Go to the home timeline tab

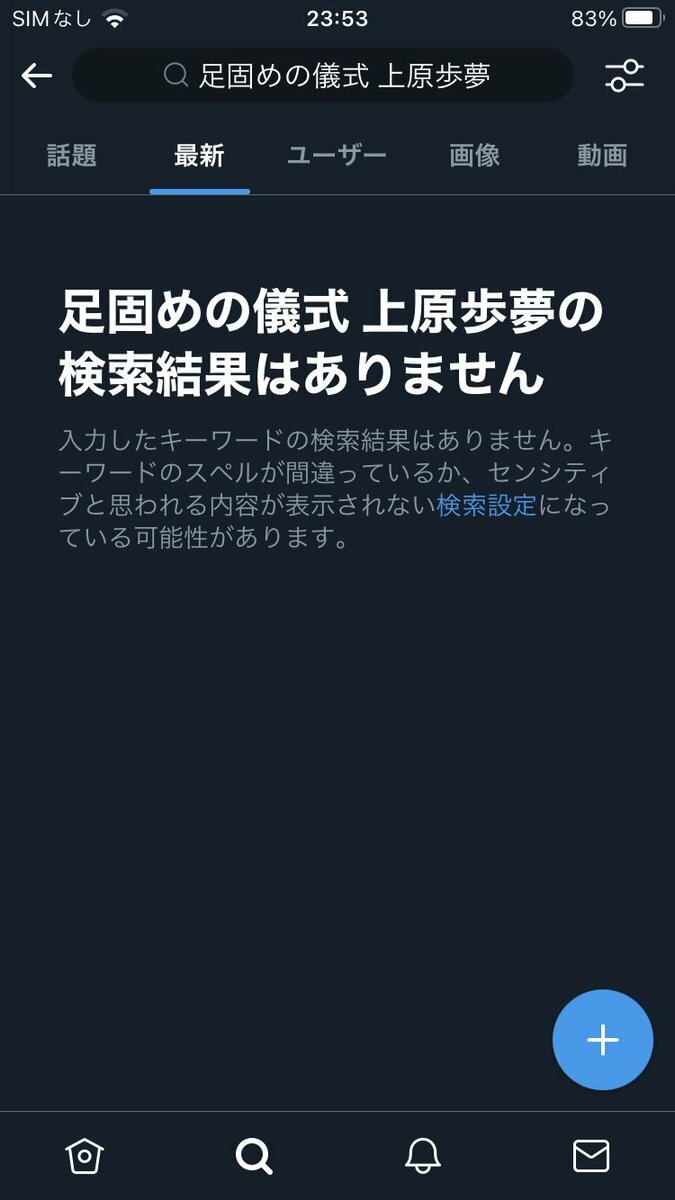click(x=84, y=1156)
